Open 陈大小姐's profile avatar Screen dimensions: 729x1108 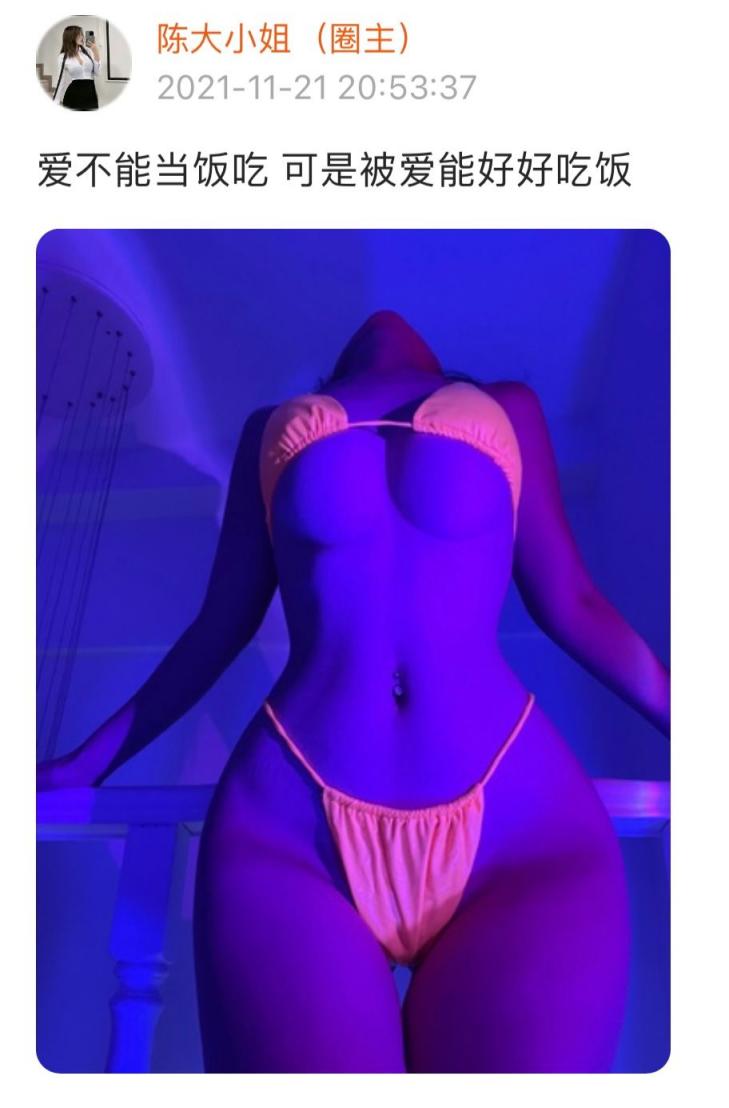point(83,62)
